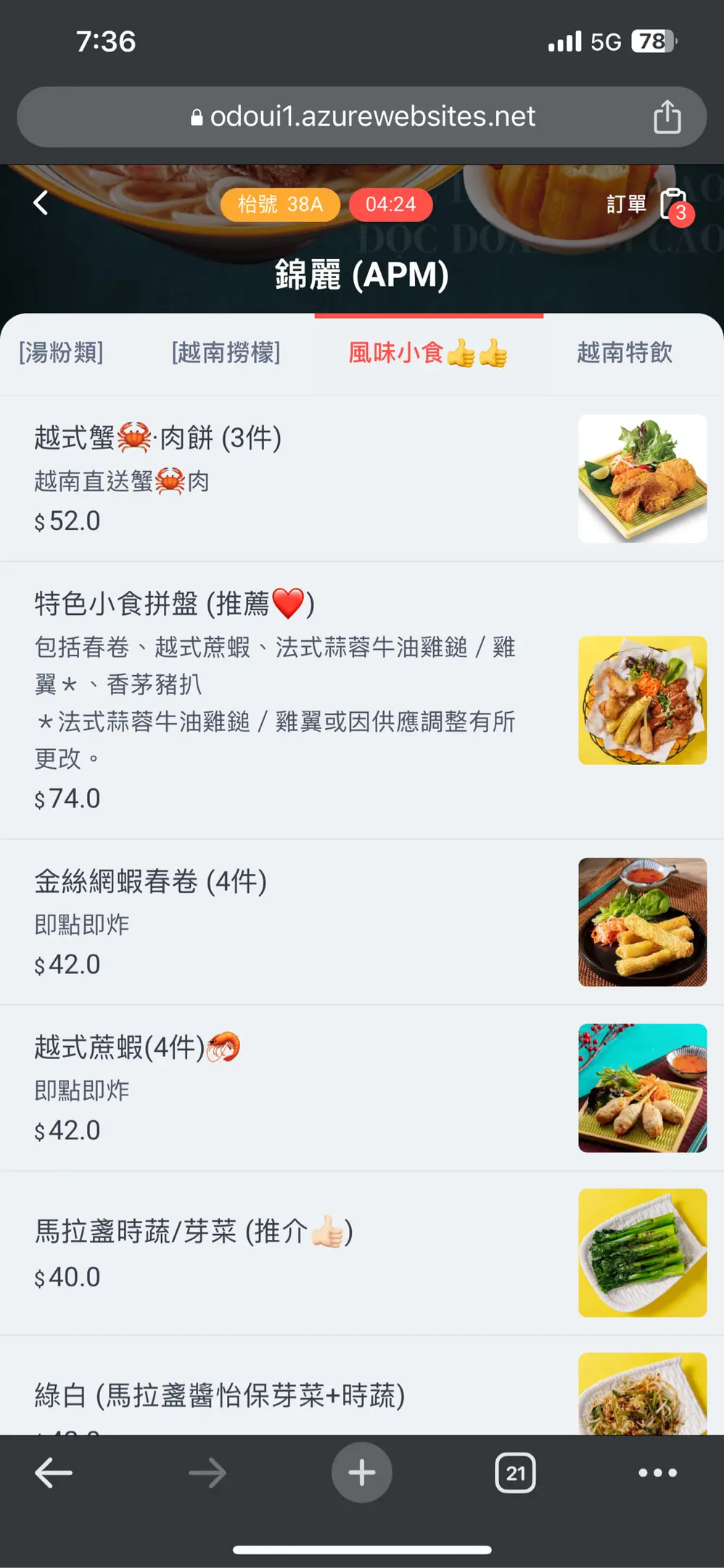The width and height of the screenshot is (724, 1568).
Task: Open the 訂單 order cart
Action: [651, 204]
